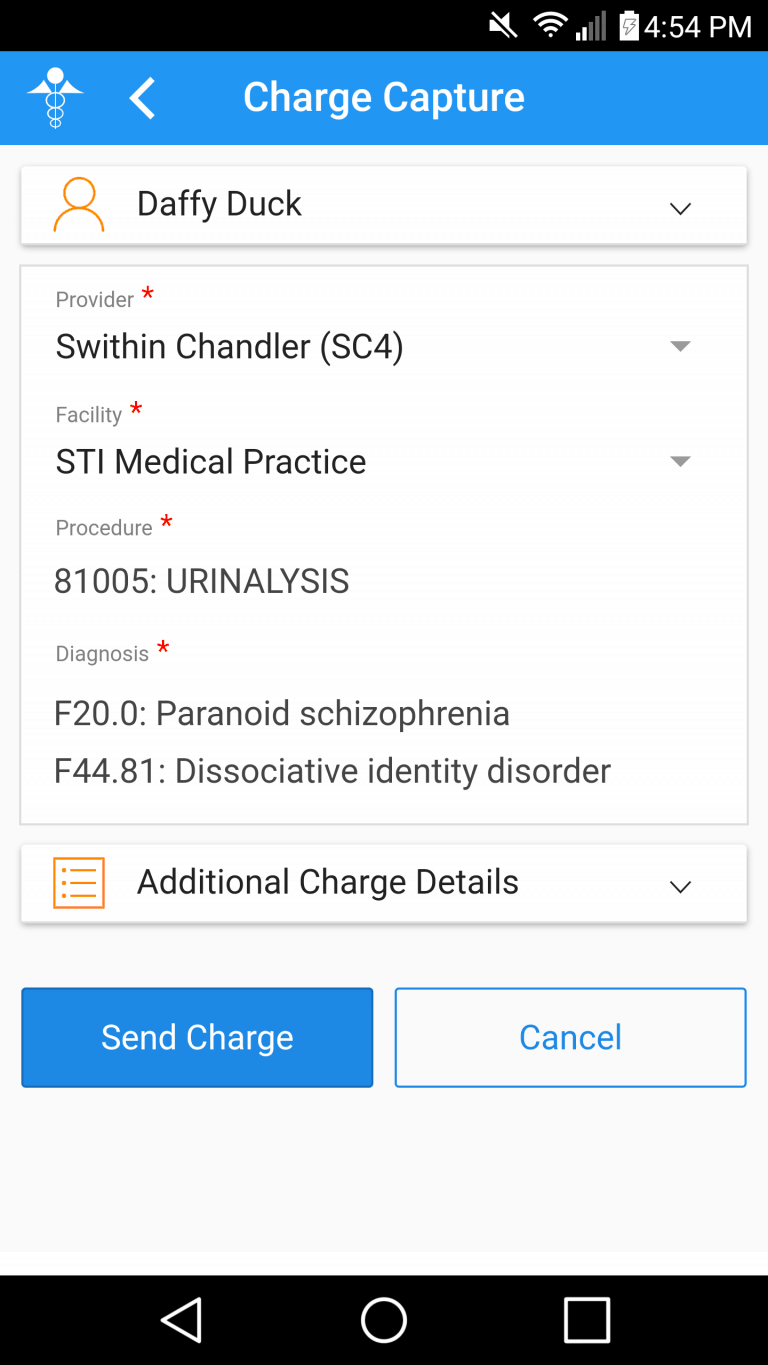
Task: Go back using the header arrow
Action: pyautogui.click(x=142, y=98)
